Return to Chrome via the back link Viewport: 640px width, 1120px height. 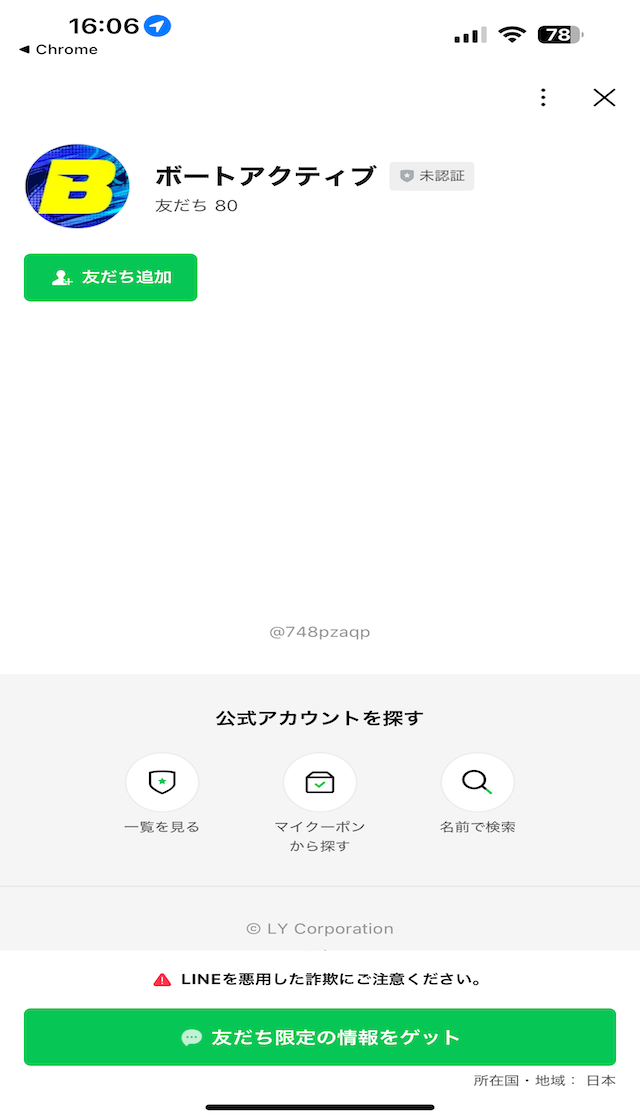pos(58,49)
